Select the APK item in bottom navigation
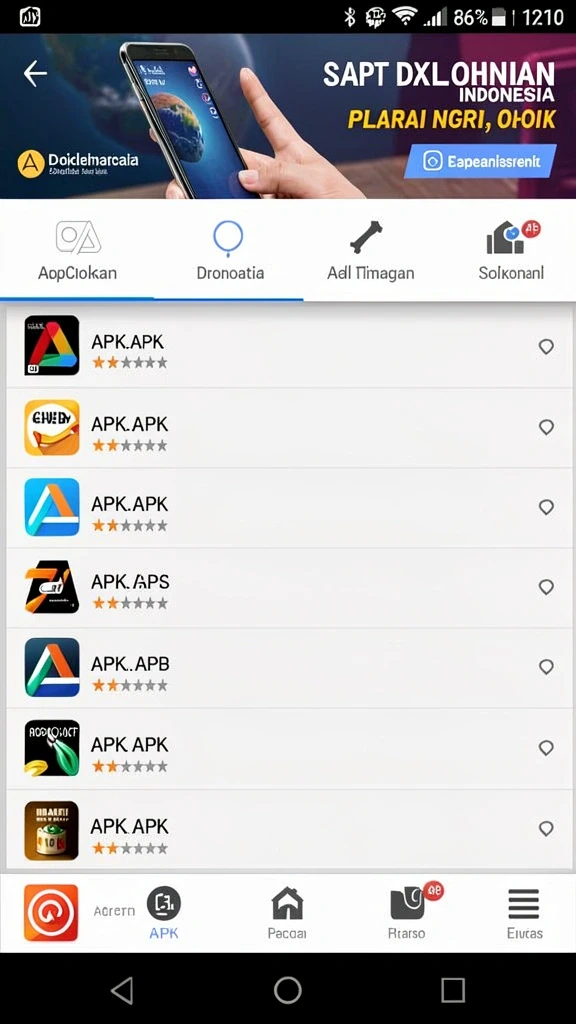The width and height of the screenshot is (576, 1024). [x=163, y=913]
